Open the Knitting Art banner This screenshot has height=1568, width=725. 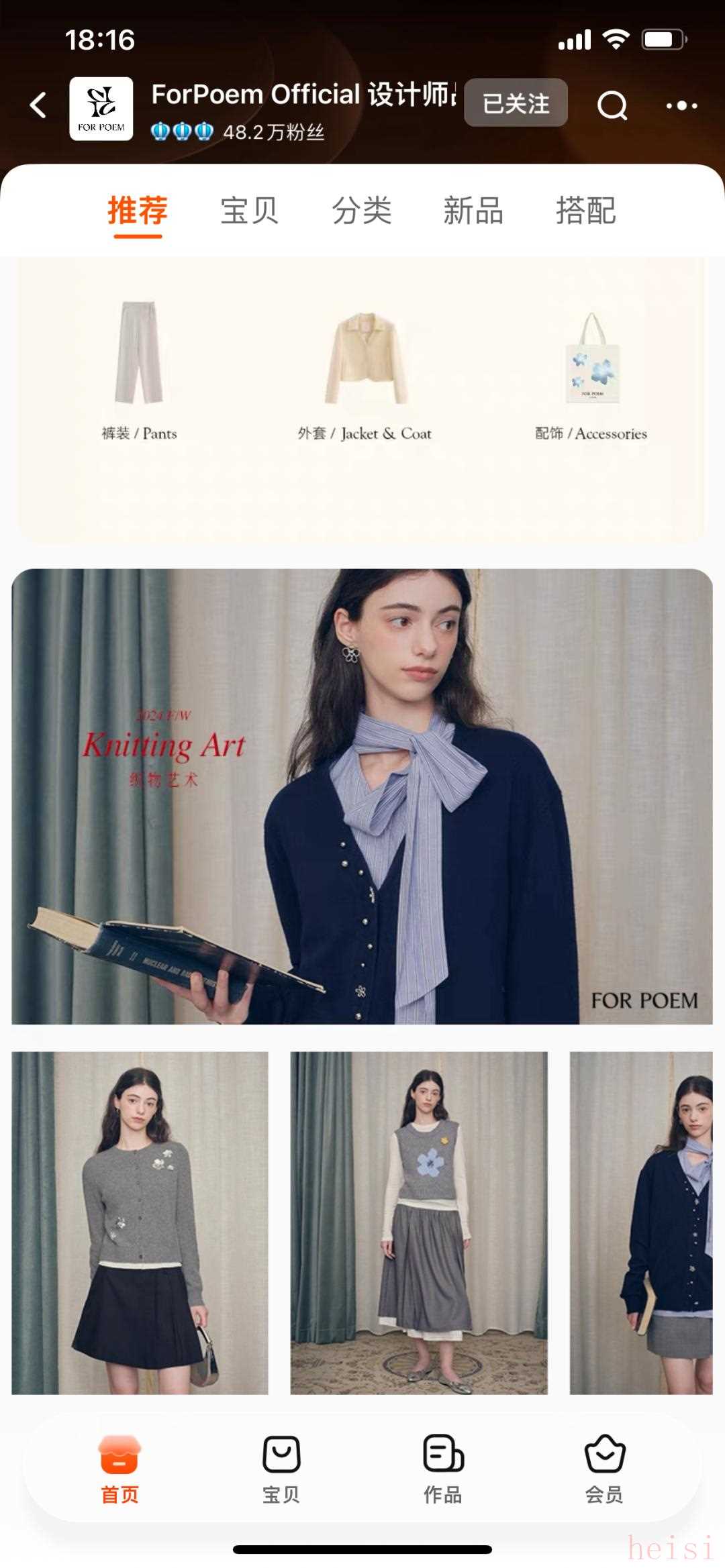pos(362,796)
